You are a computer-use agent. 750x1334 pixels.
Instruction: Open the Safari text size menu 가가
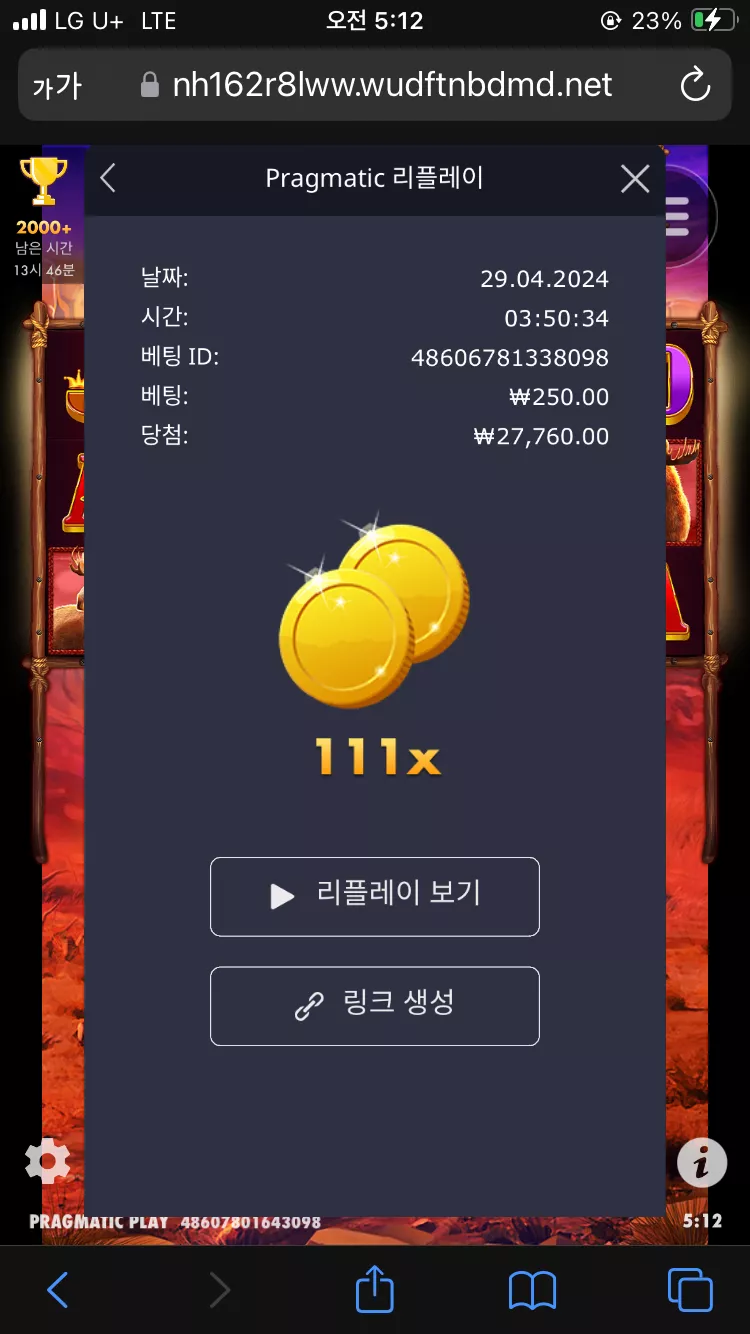[x=56, y=86]
